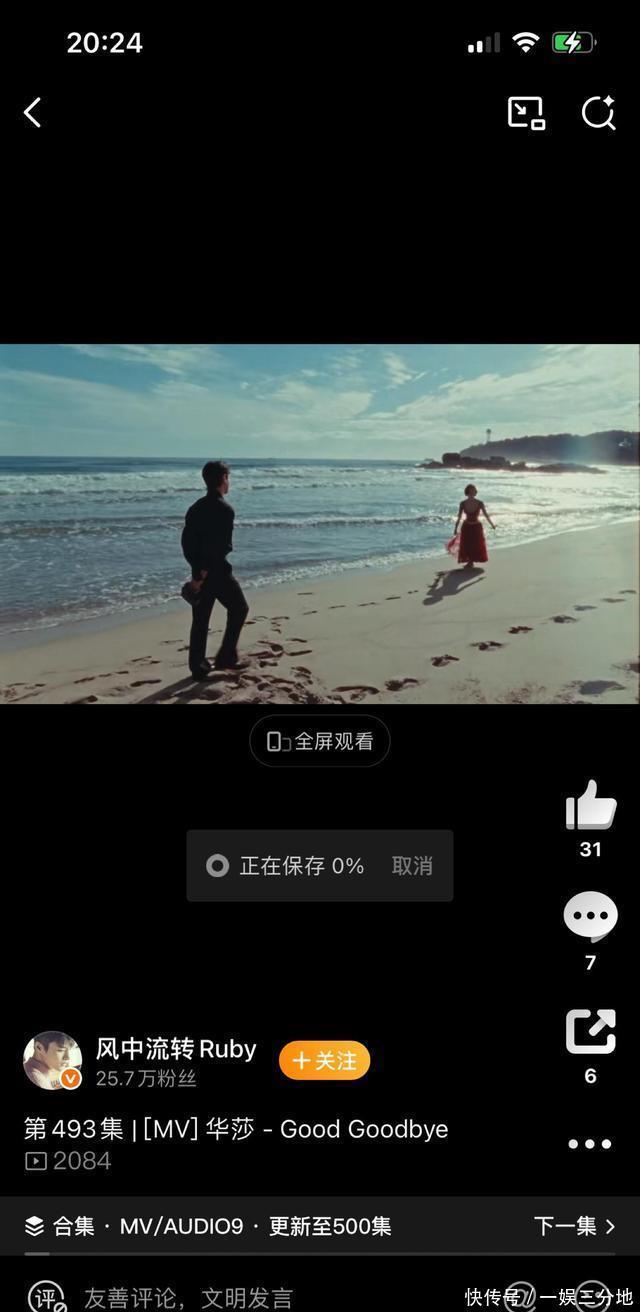Open the search icon in the top bar
This screenshot has height=1312, width=640.
(x=598, y=113)
